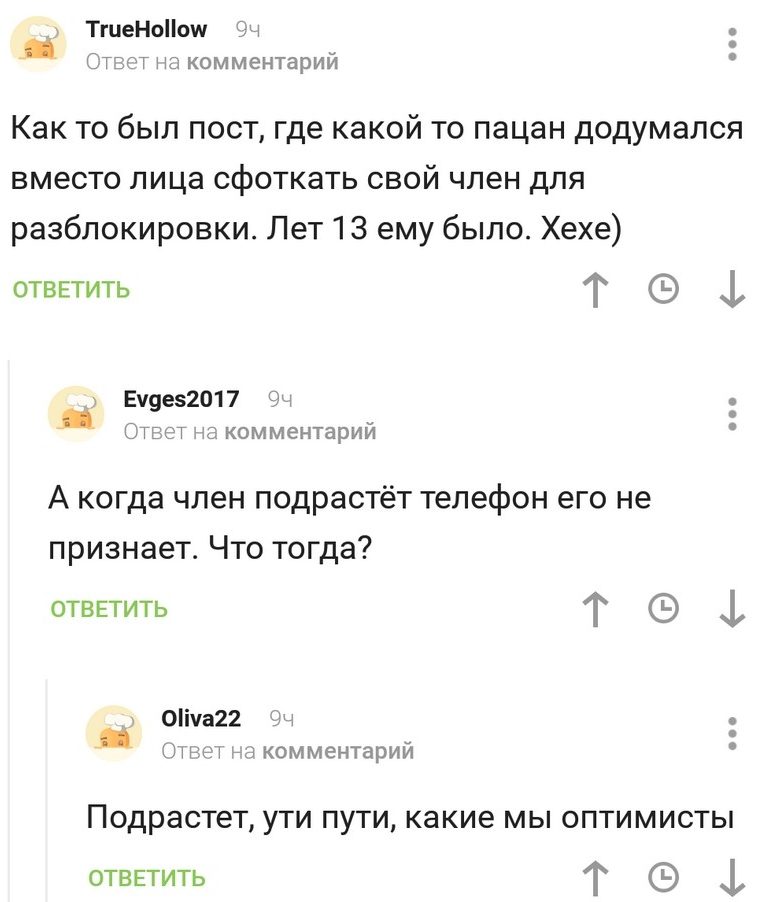Reply to TrueHollow's comment
Image resolution: width=759 pixels, height=902 pixels.
71,290
